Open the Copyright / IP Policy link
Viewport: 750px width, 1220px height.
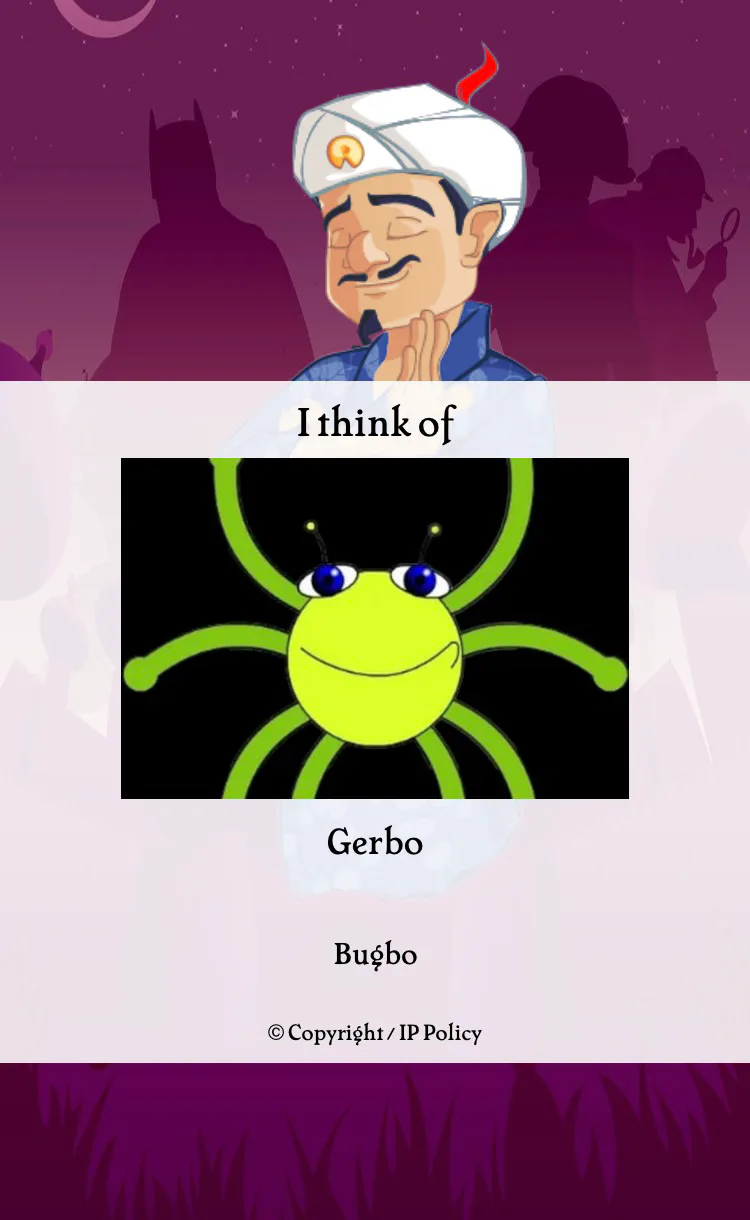375,1033
